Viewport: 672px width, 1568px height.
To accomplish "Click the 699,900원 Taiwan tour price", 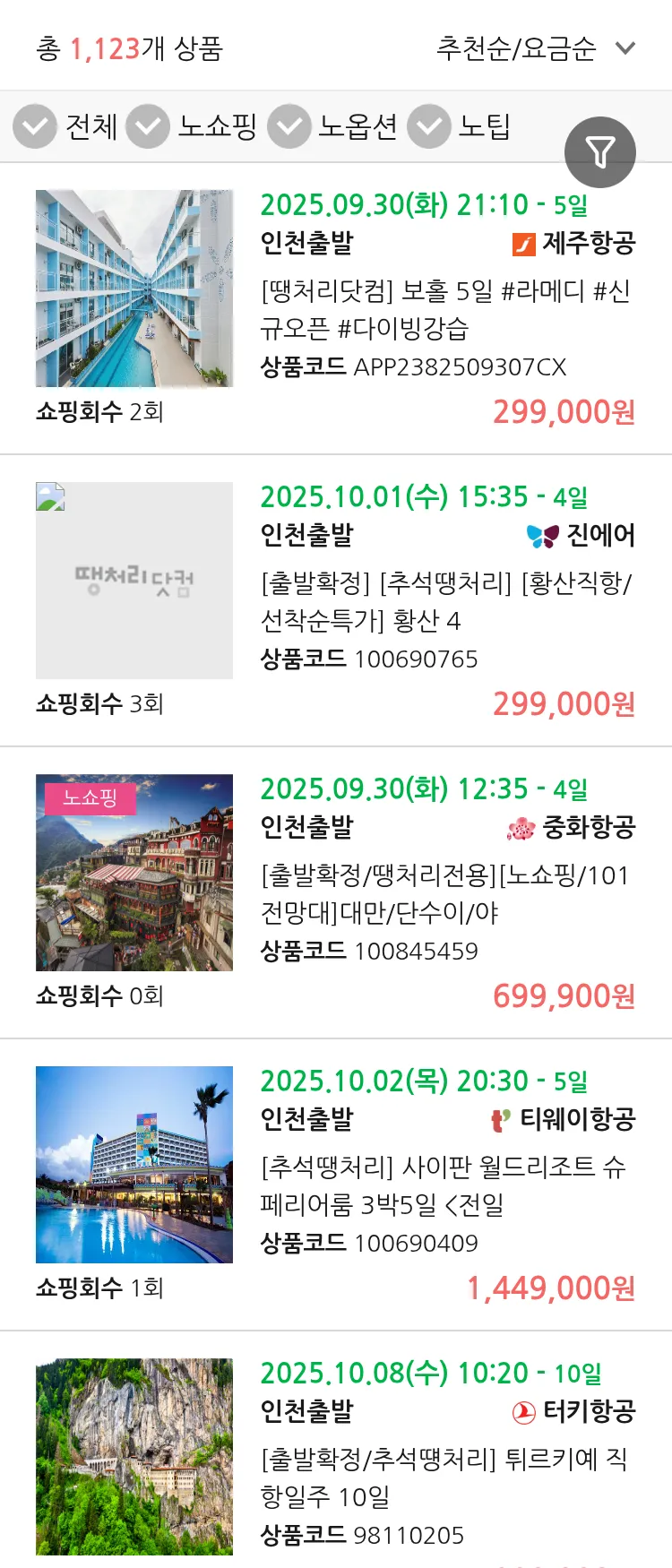I will [x=564, y=997].
